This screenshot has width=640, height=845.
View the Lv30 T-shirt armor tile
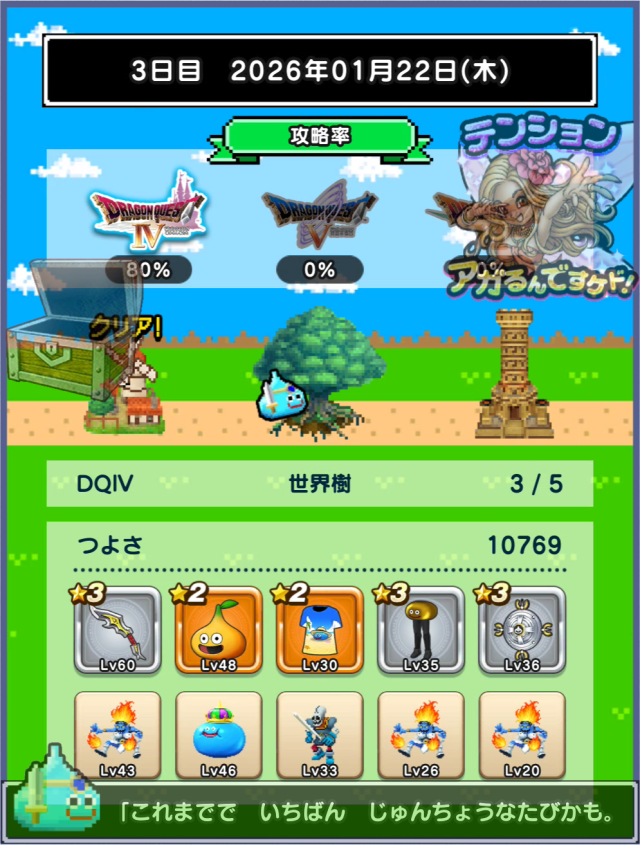(320, 631)
